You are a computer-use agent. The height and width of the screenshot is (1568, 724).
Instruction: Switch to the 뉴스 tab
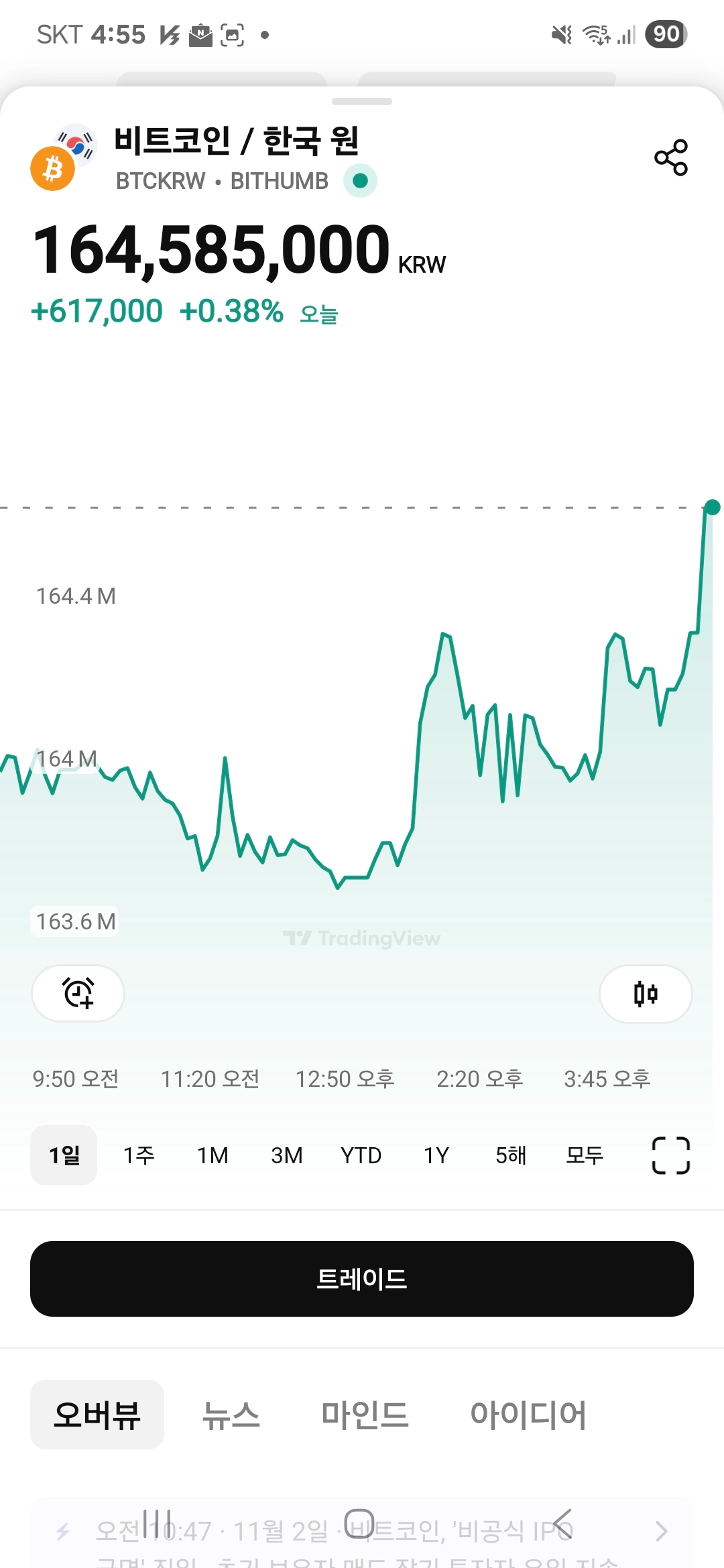click(x=231, y=1415)
